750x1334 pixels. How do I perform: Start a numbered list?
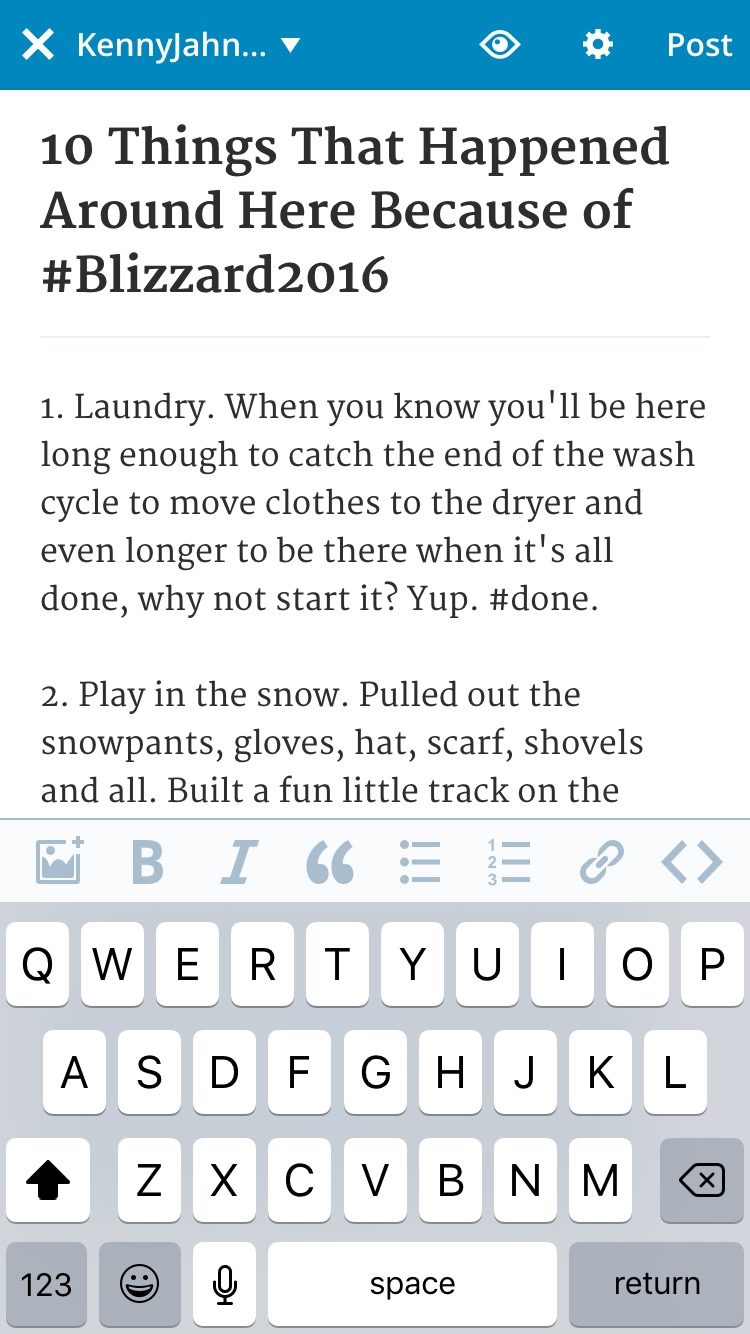[509, 861]
